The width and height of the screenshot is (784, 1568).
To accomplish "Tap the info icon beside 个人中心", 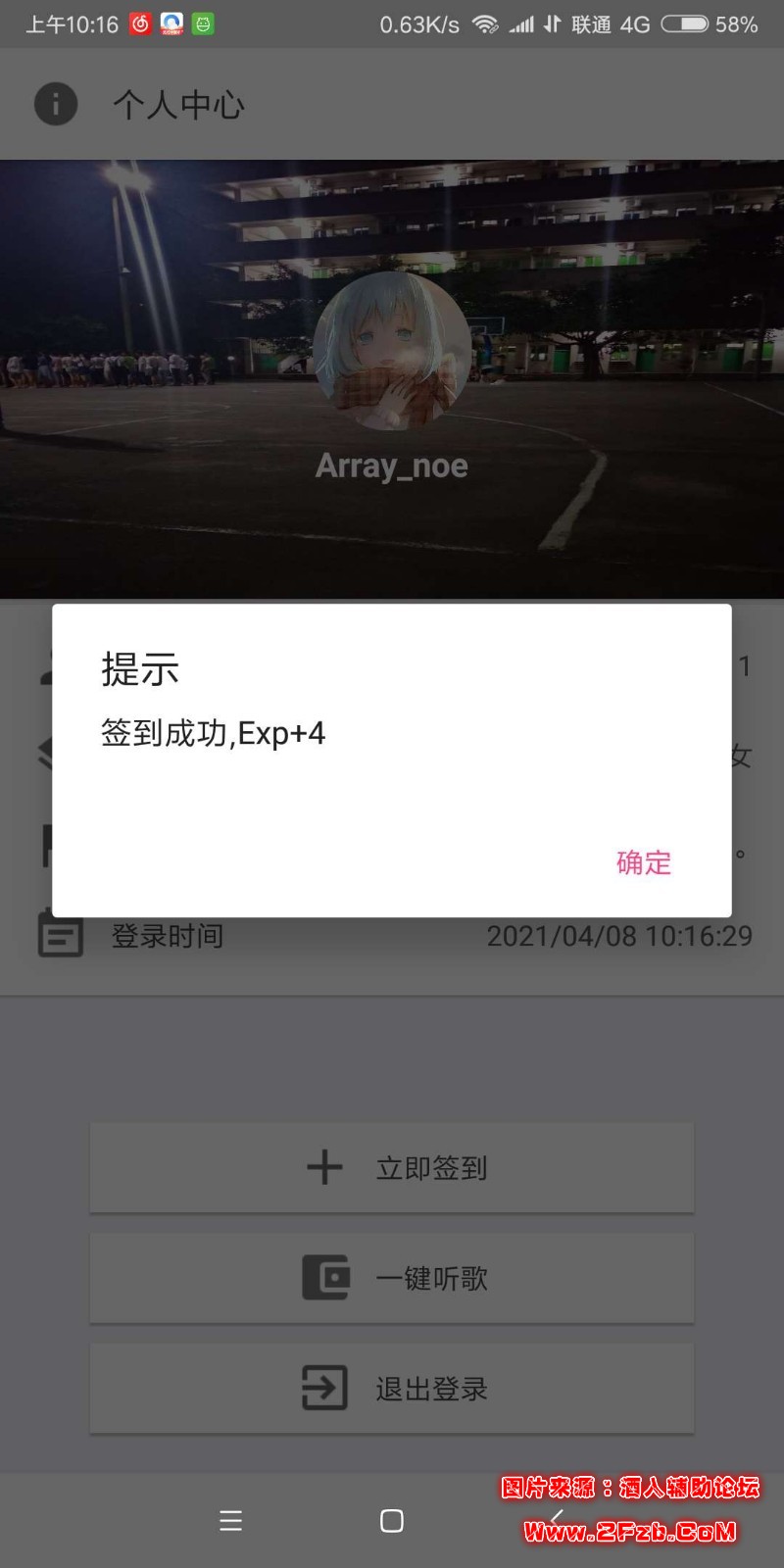I will coord(56,103).
